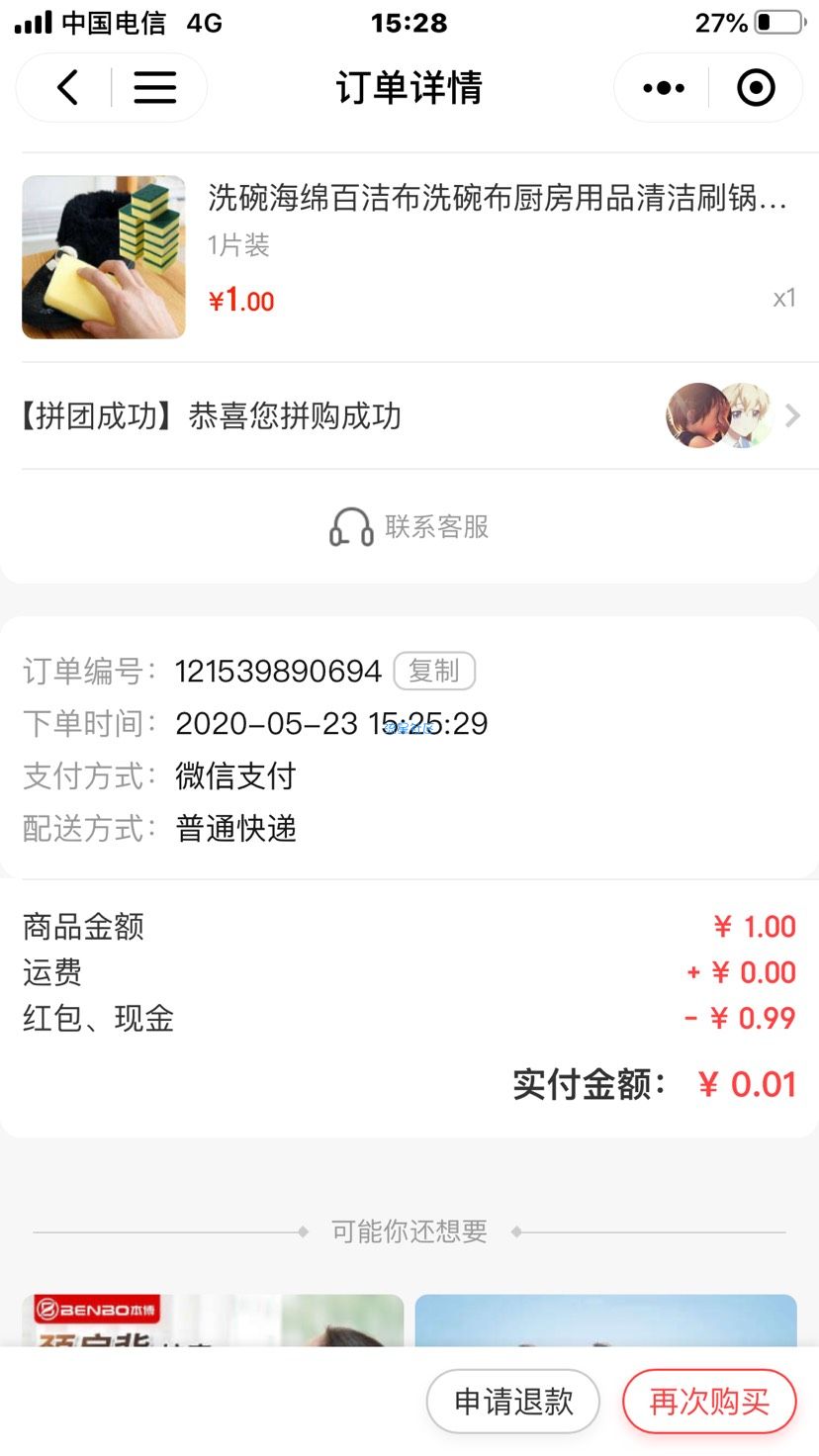Image resolution: width=819 pixels, height=1456 pixels.
Task: Buy again with 再次购买
Action: 709,1401
